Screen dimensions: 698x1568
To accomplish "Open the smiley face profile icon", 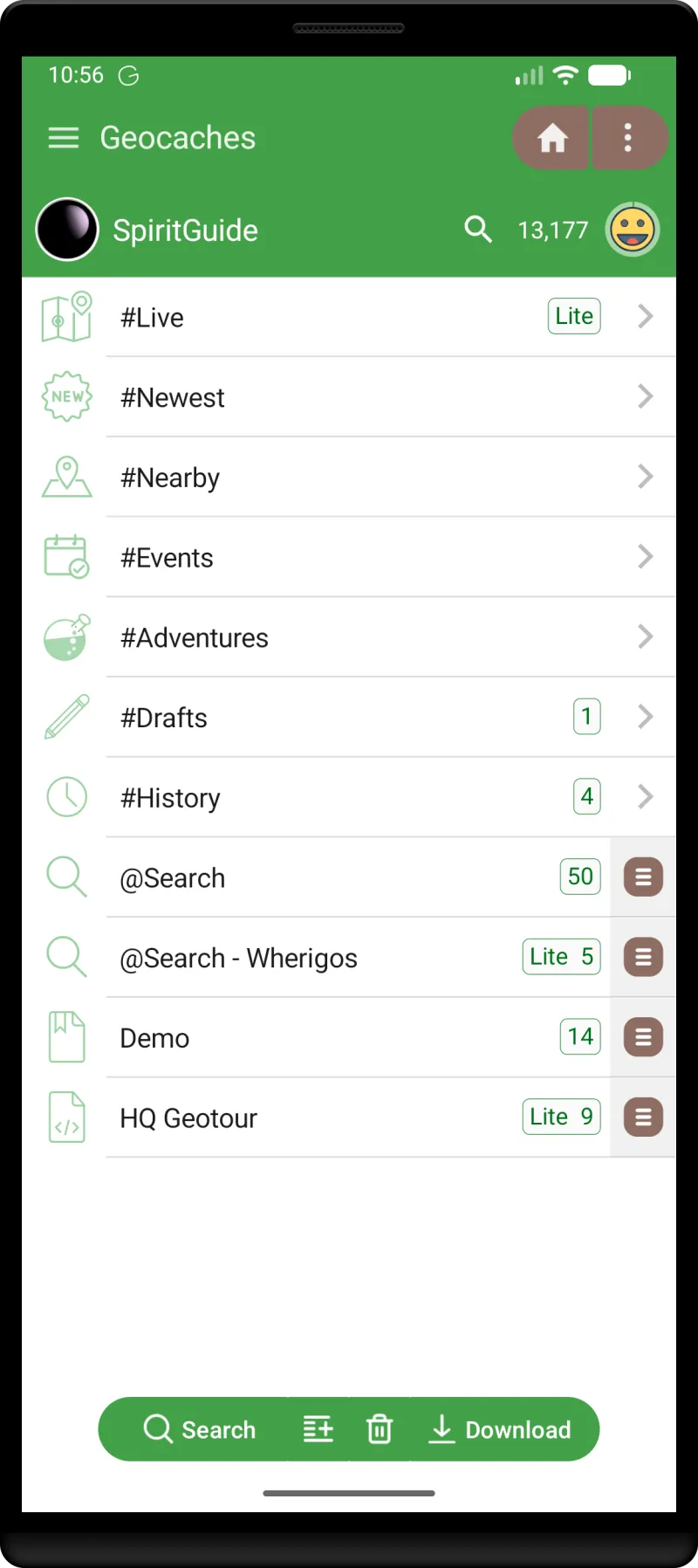I will [633, 230].
